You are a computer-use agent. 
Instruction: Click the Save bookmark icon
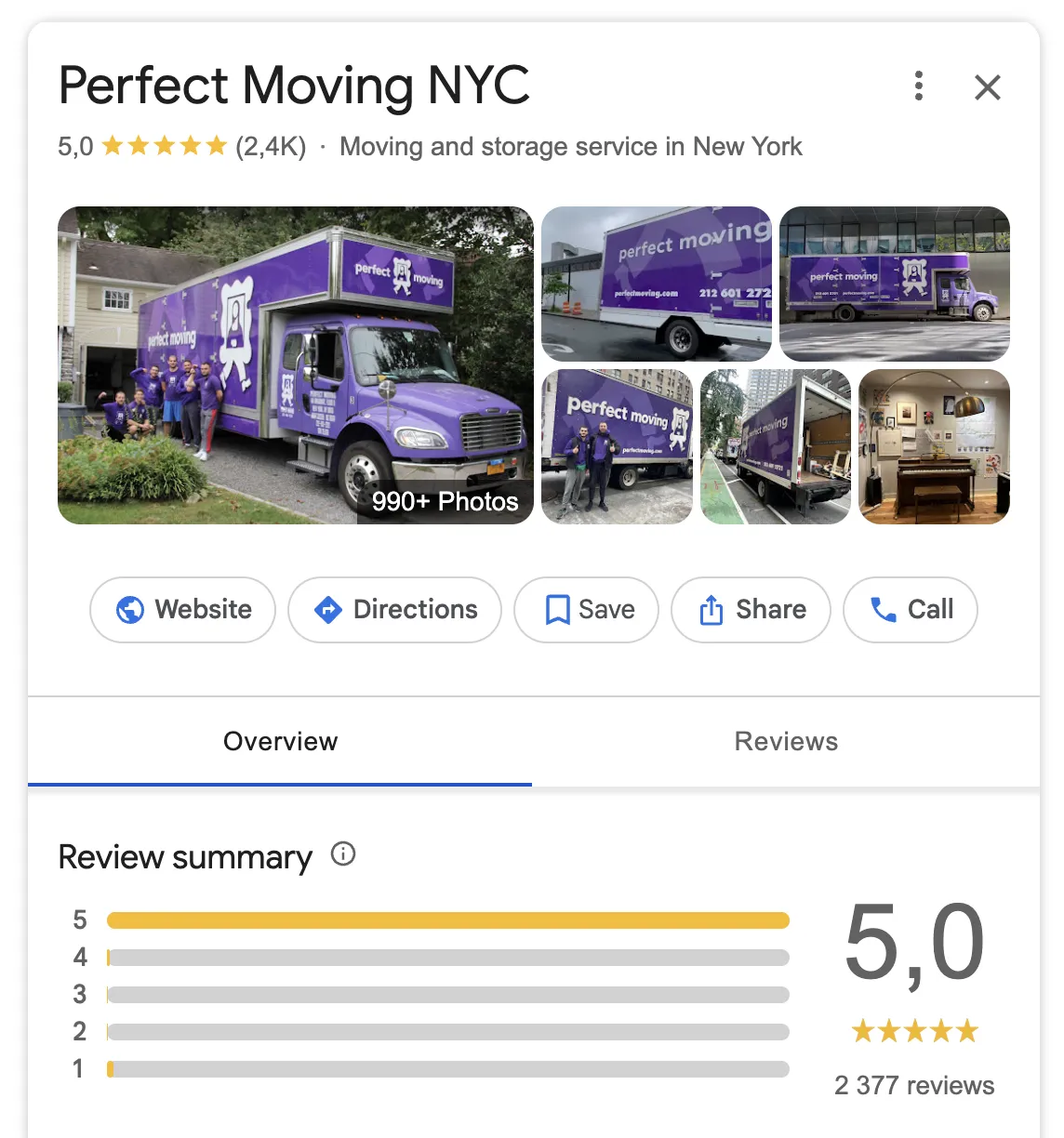coord(556,610)
